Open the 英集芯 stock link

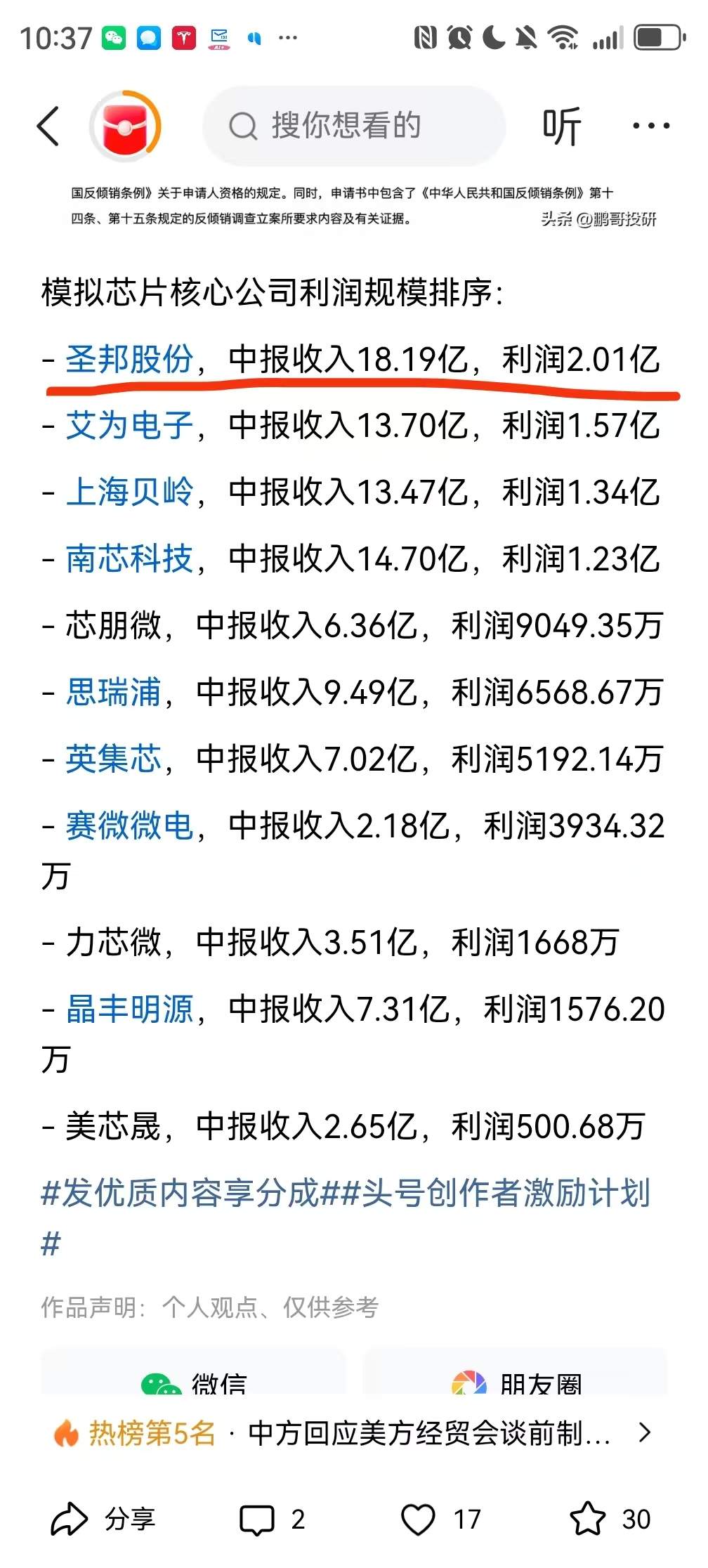pyautogui.click(x=113, y=759)
